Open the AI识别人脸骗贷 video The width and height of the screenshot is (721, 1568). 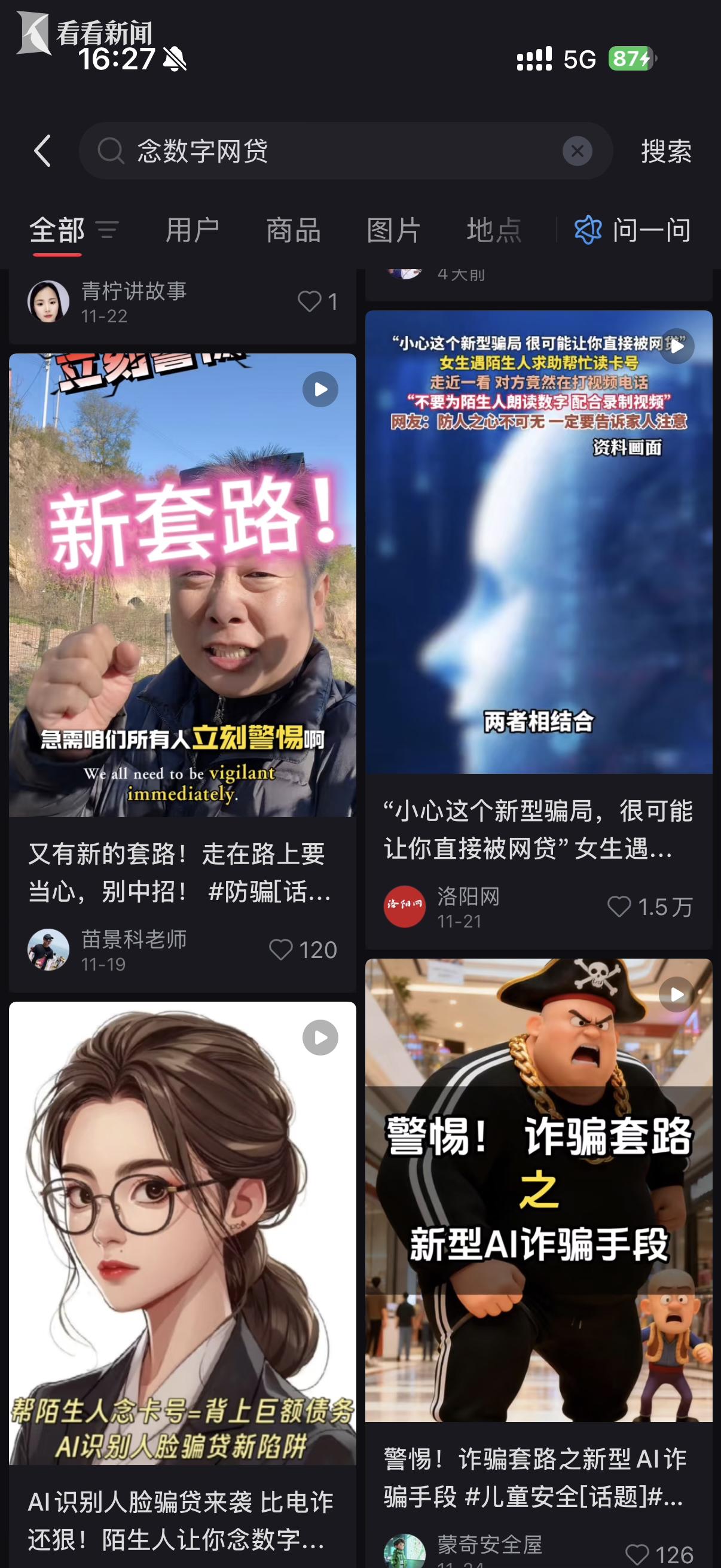(x=182, y=1233)
